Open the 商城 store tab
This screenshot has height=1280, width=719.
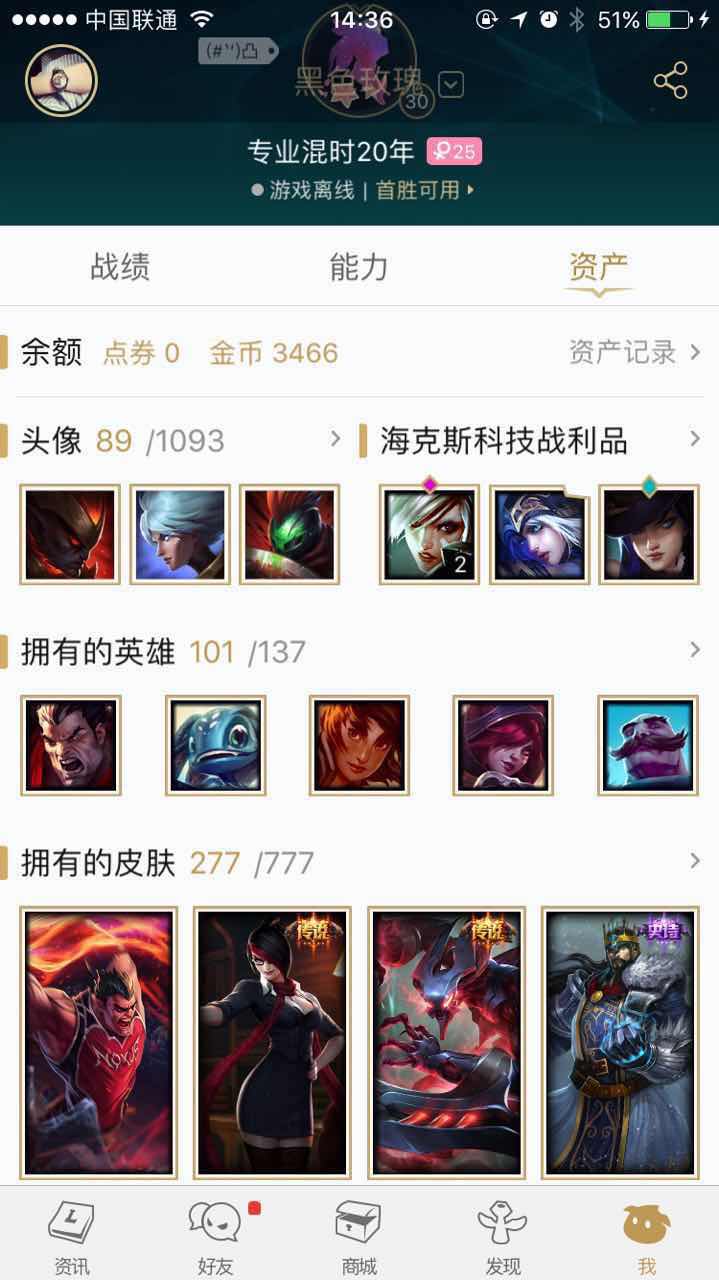pos(359,1237)
